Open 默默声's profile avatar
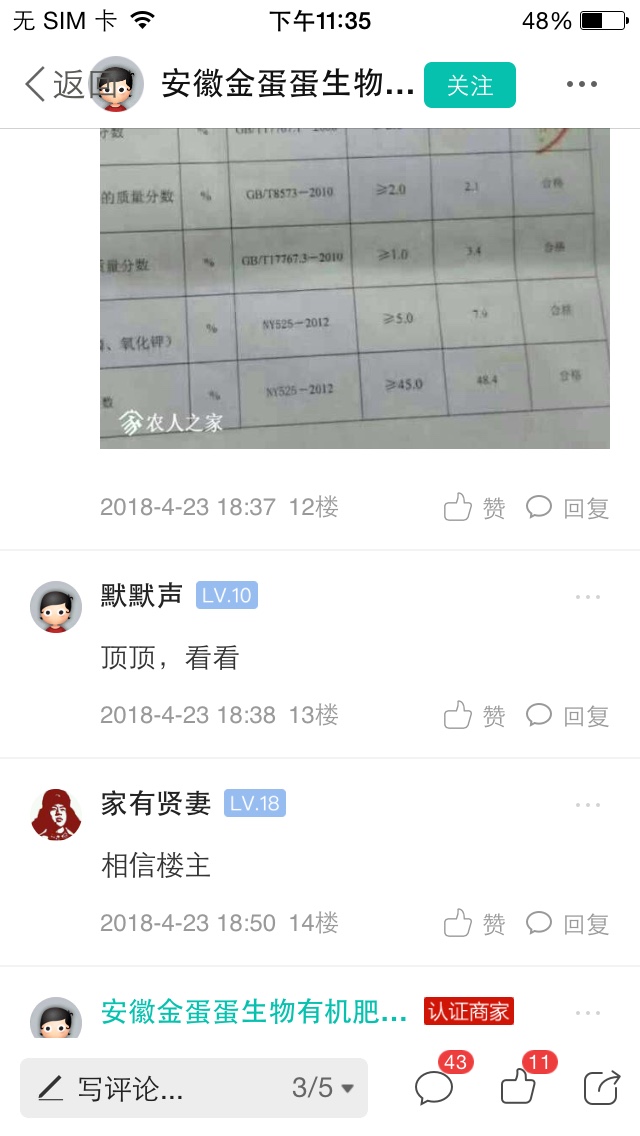The image size is (640, 1136). click(x=56, y=606)
